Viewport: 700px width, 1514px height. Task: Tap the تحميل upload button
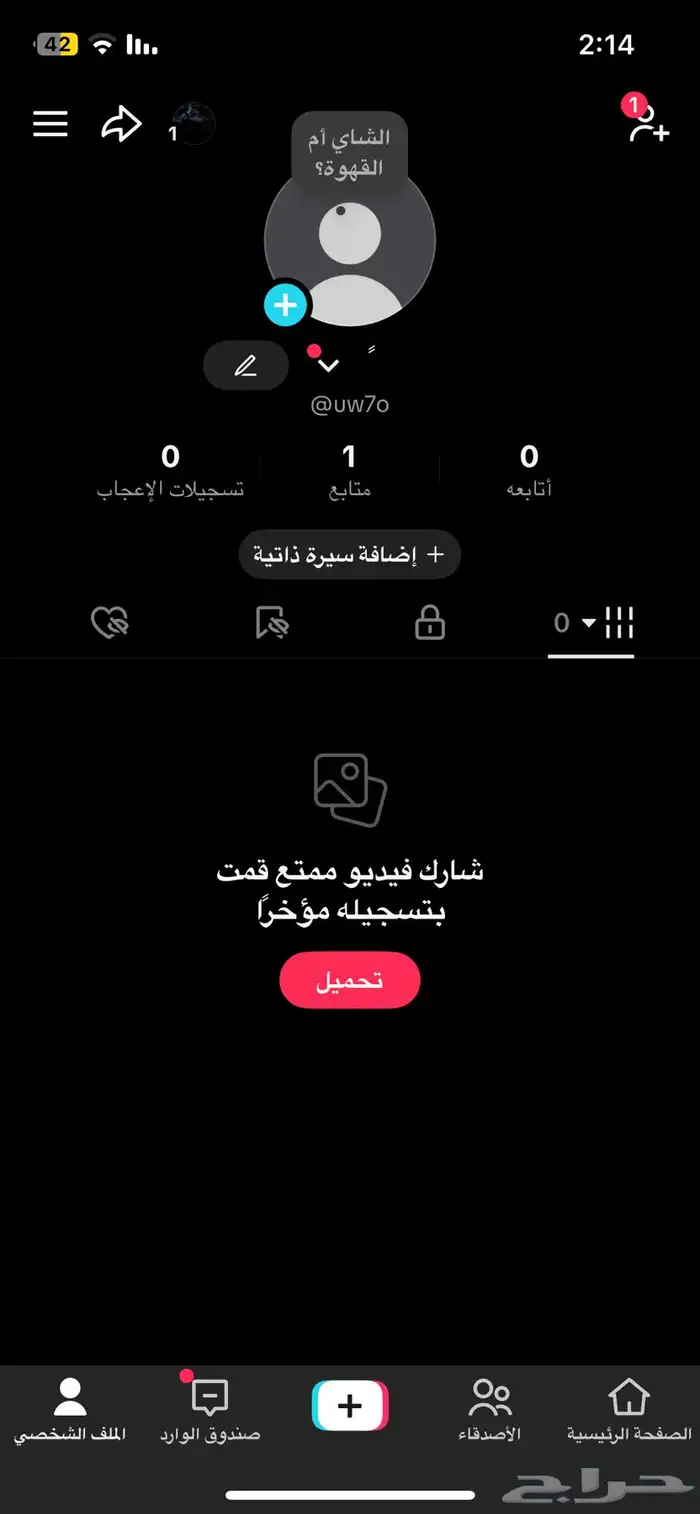tap(349, 981)
